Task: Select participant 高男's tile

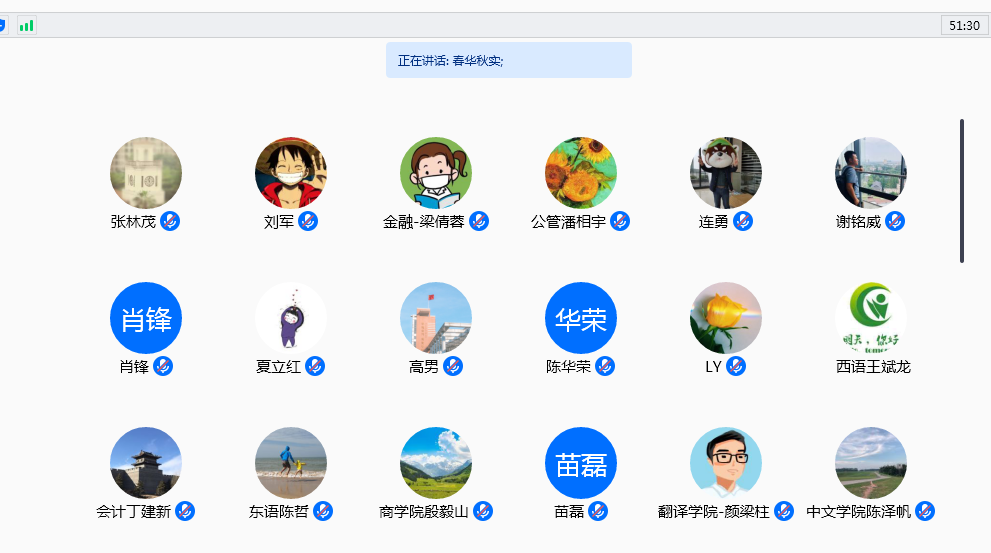Action: (x=436, y=318)
